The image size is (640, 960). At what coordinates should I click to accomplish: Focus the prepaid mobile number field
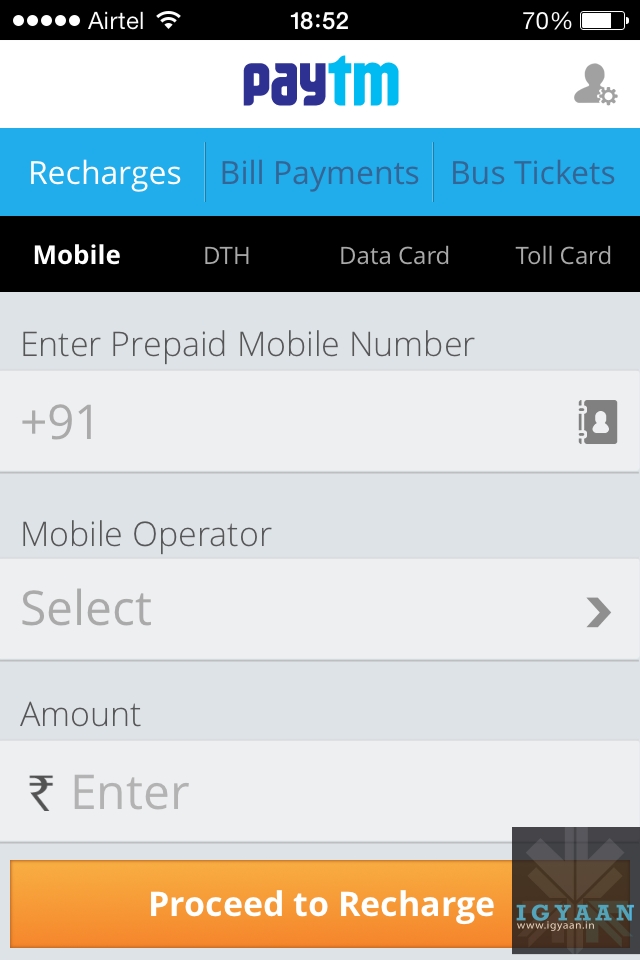280,422
